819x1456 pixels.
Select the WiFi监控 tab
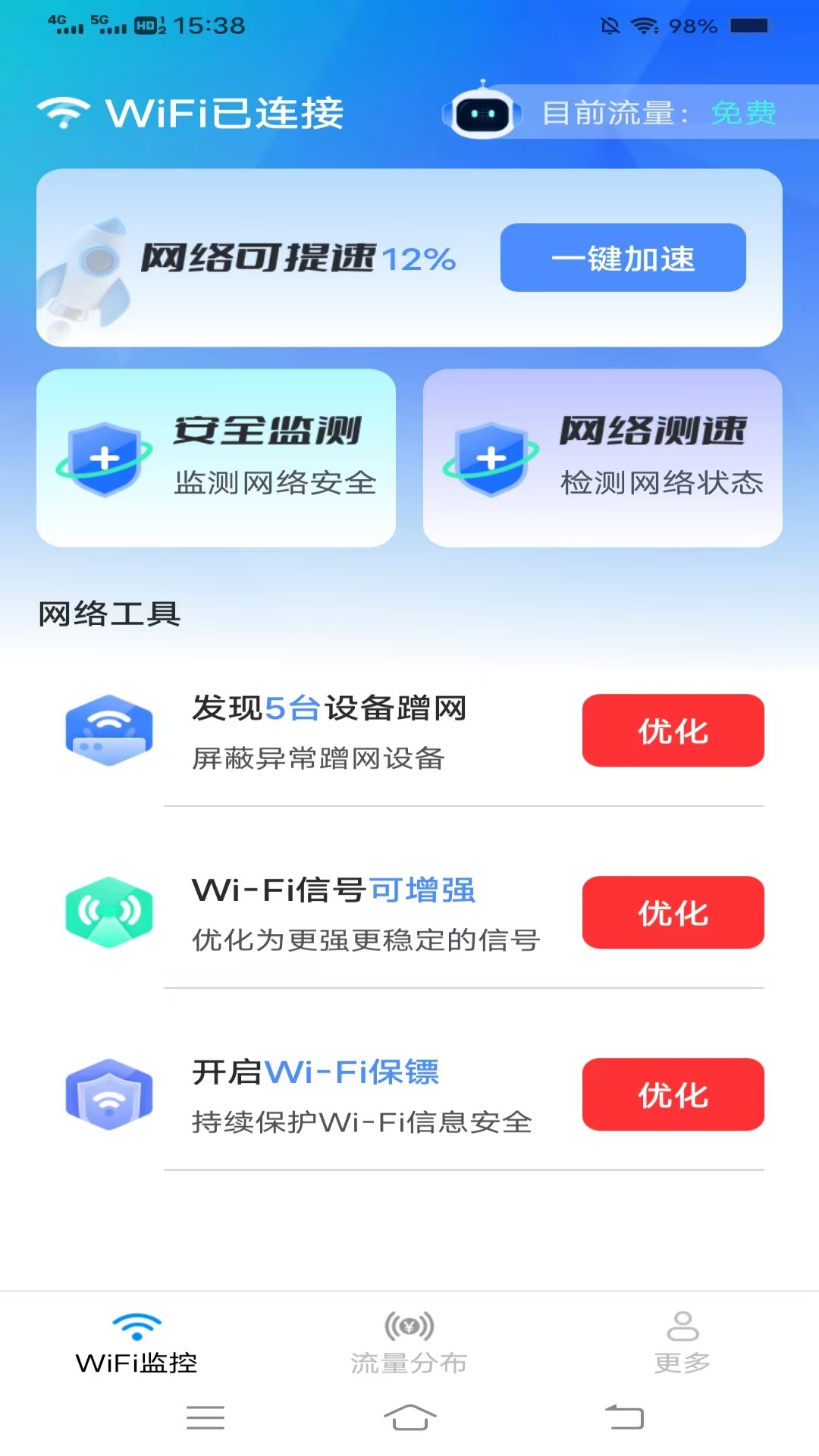pos(136,1342)
